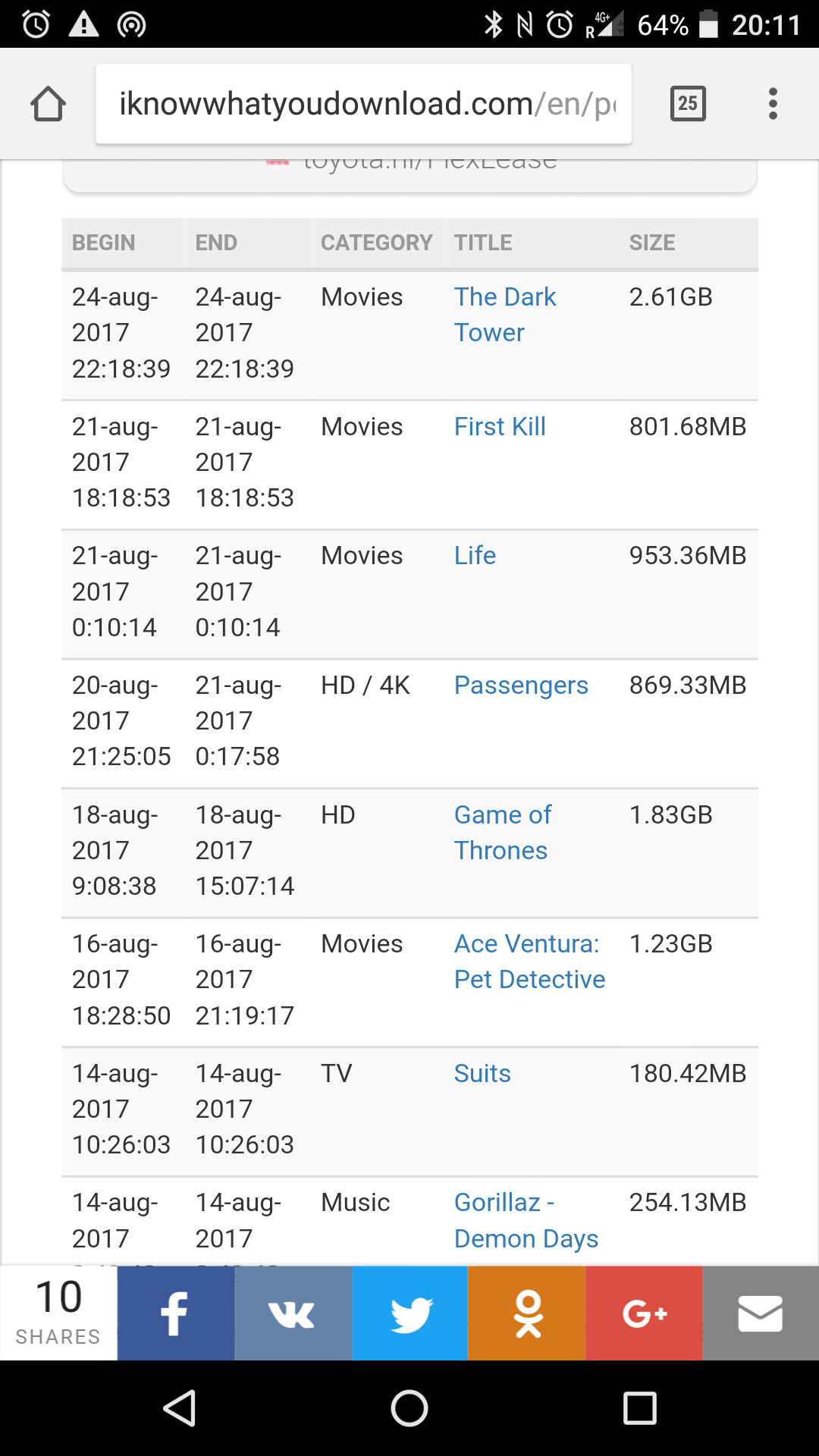Open Gorillaz - Demon Days link

526,1220
